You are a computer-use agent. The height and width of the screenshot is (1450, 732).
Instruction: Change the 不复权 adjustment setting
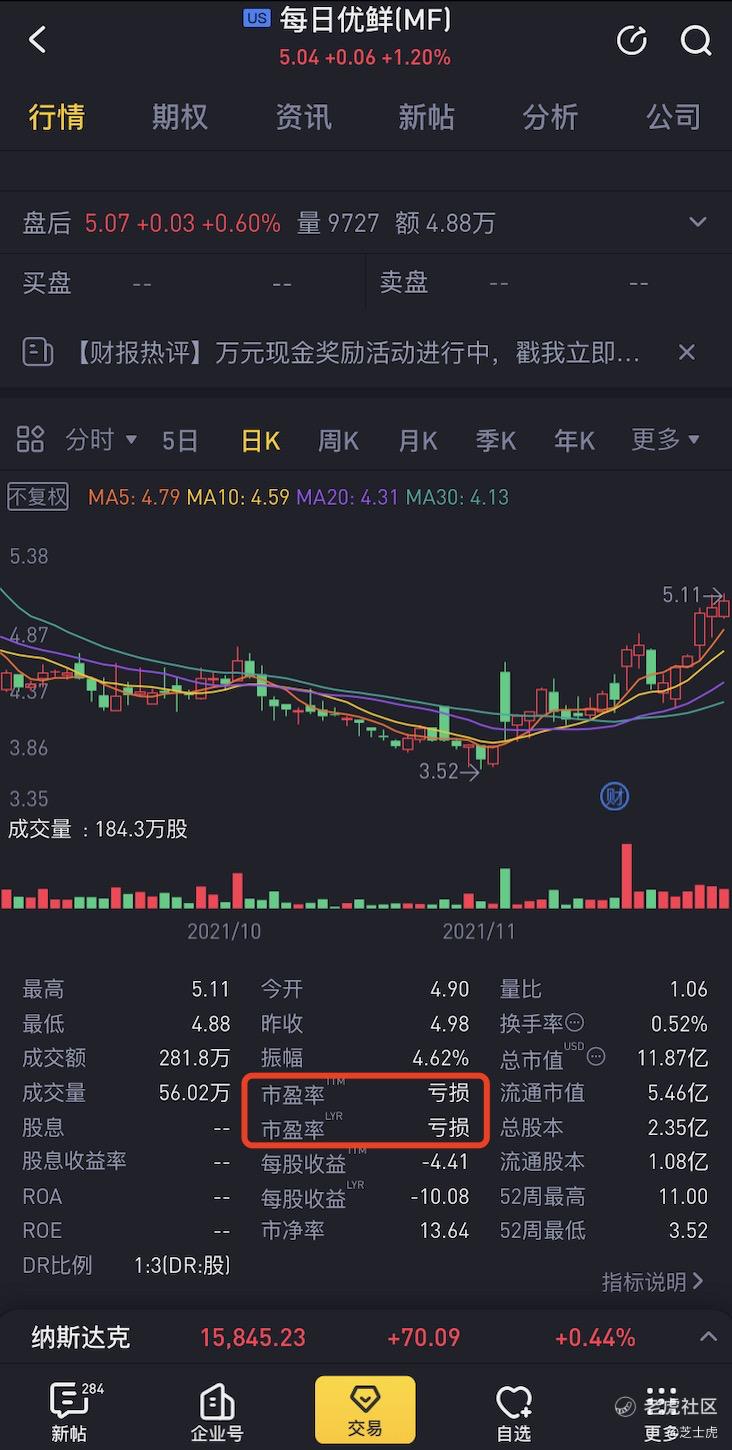click(x=38, y=497)
